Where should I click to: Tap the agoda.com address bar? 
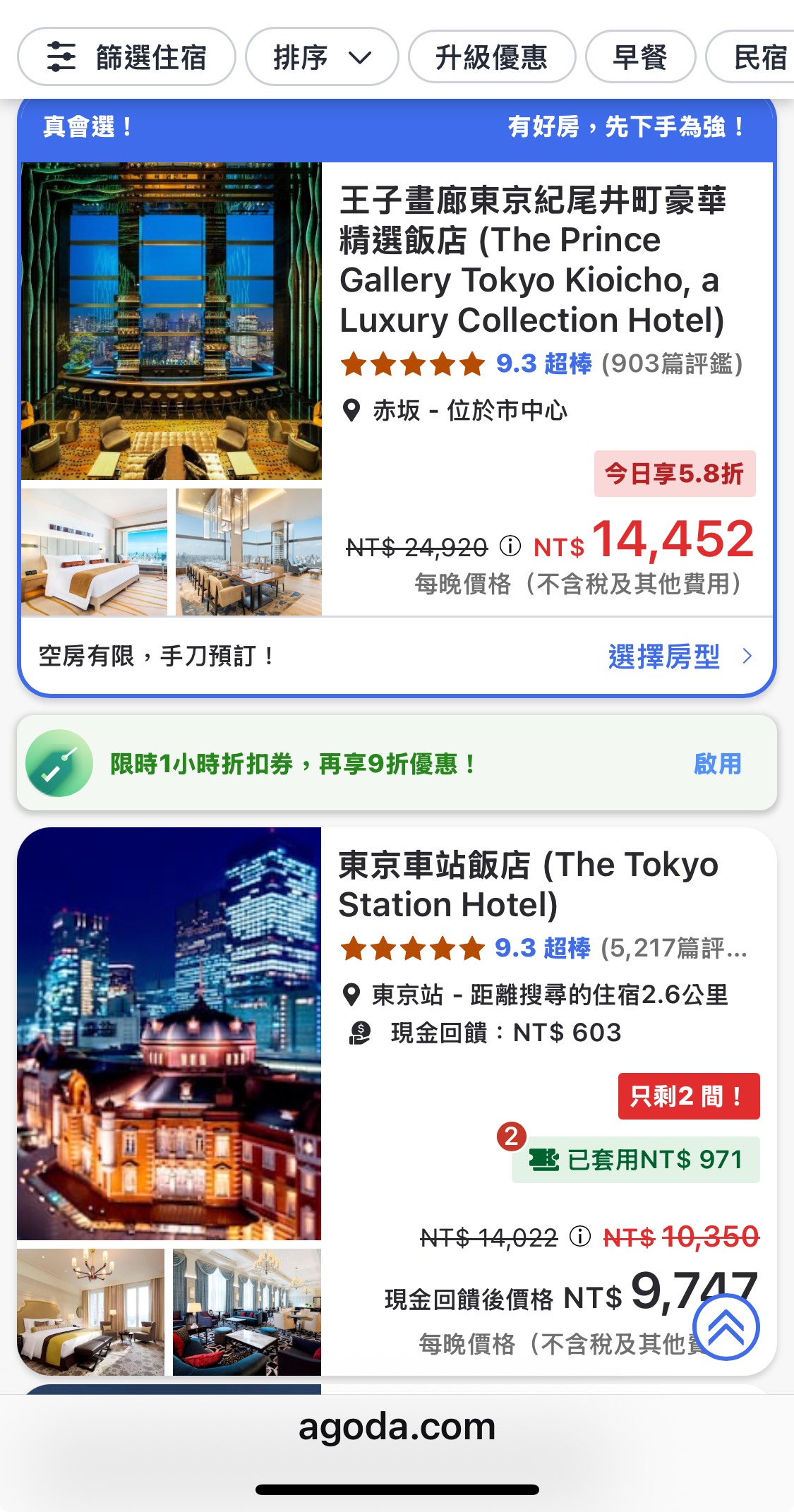397,1427
